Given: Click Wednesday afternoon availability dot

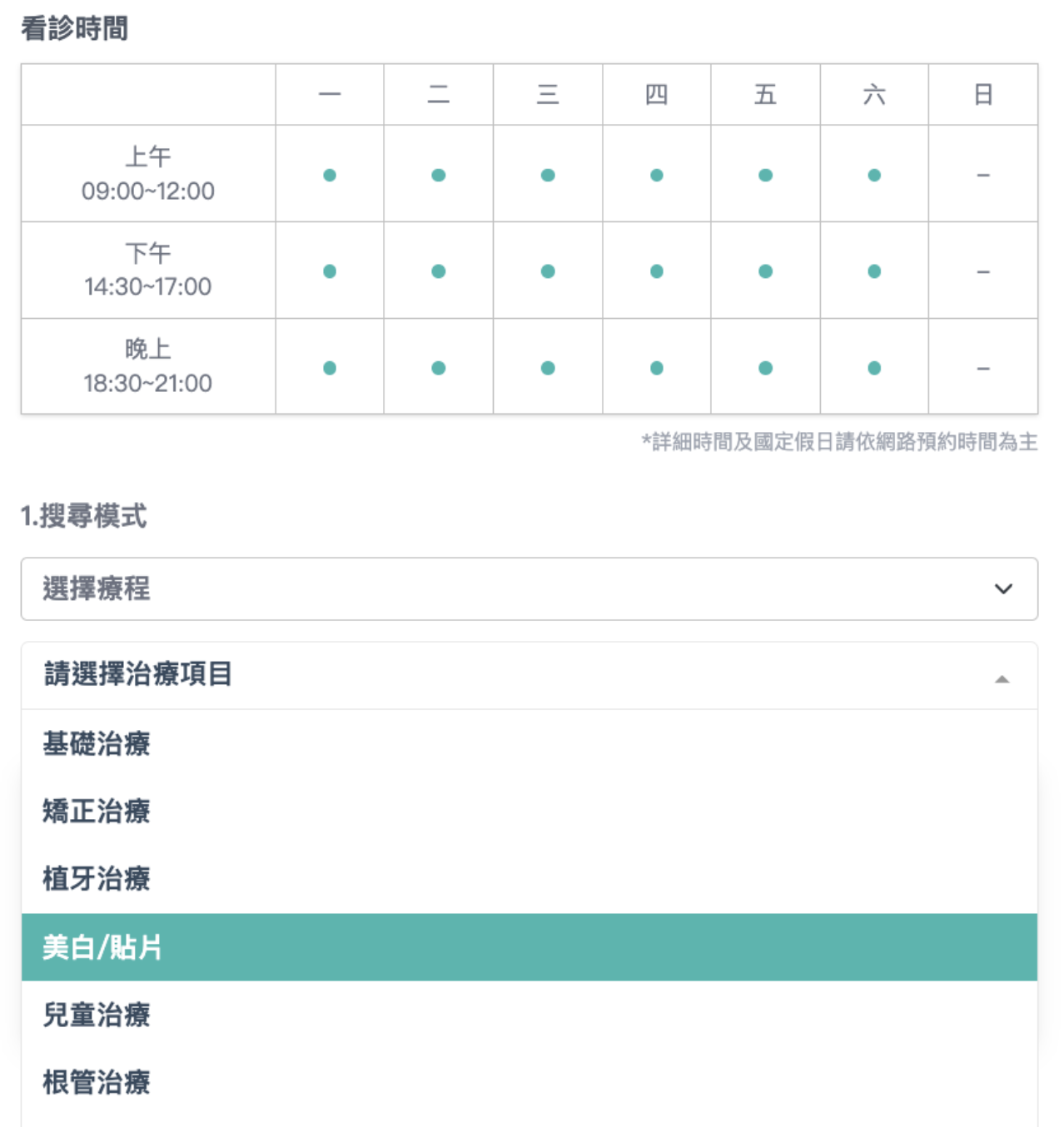Looking at the screenshot, I should point(547,271).
